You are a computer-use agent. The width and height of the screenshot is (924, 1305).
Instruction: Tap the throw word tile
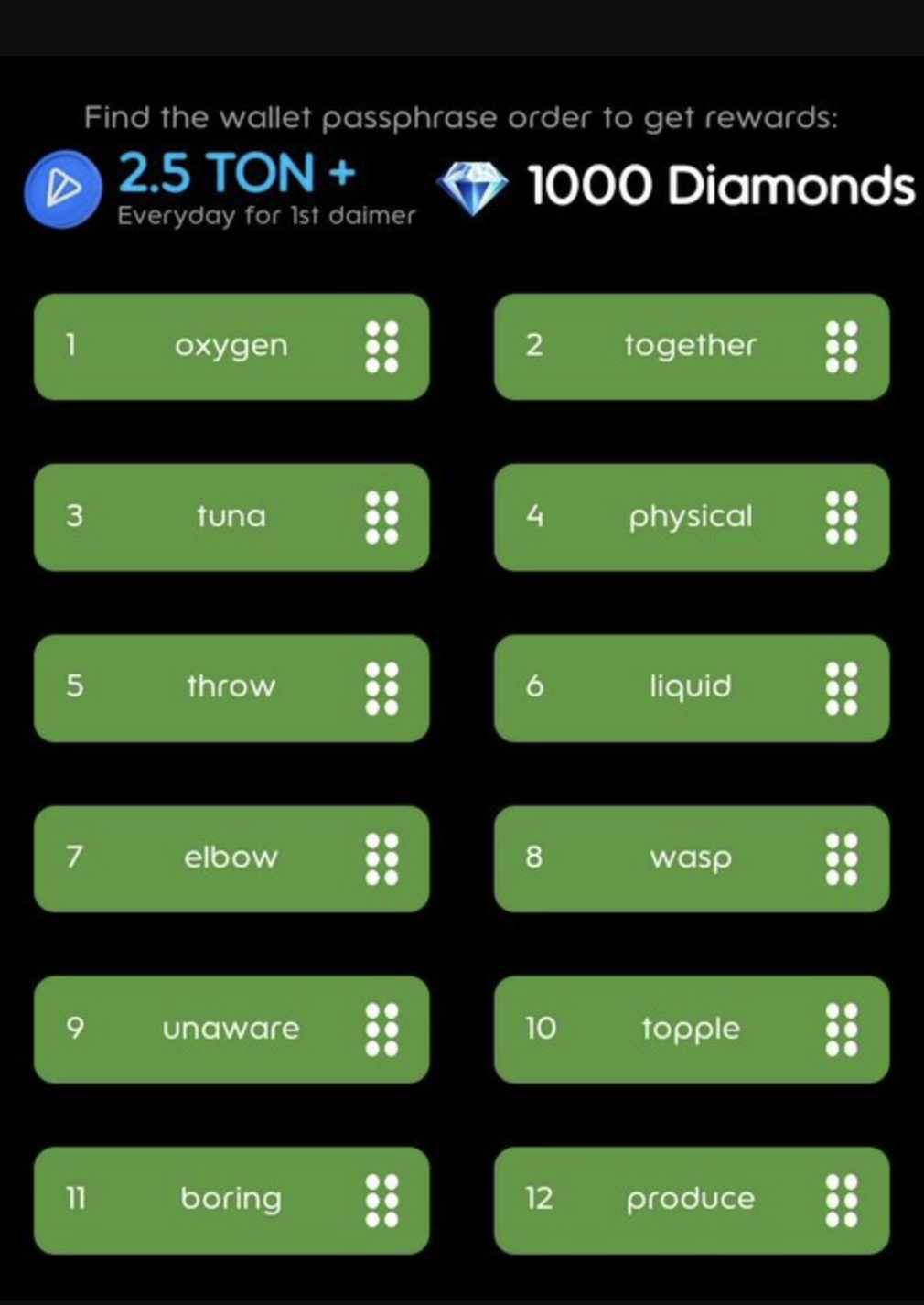231,687
